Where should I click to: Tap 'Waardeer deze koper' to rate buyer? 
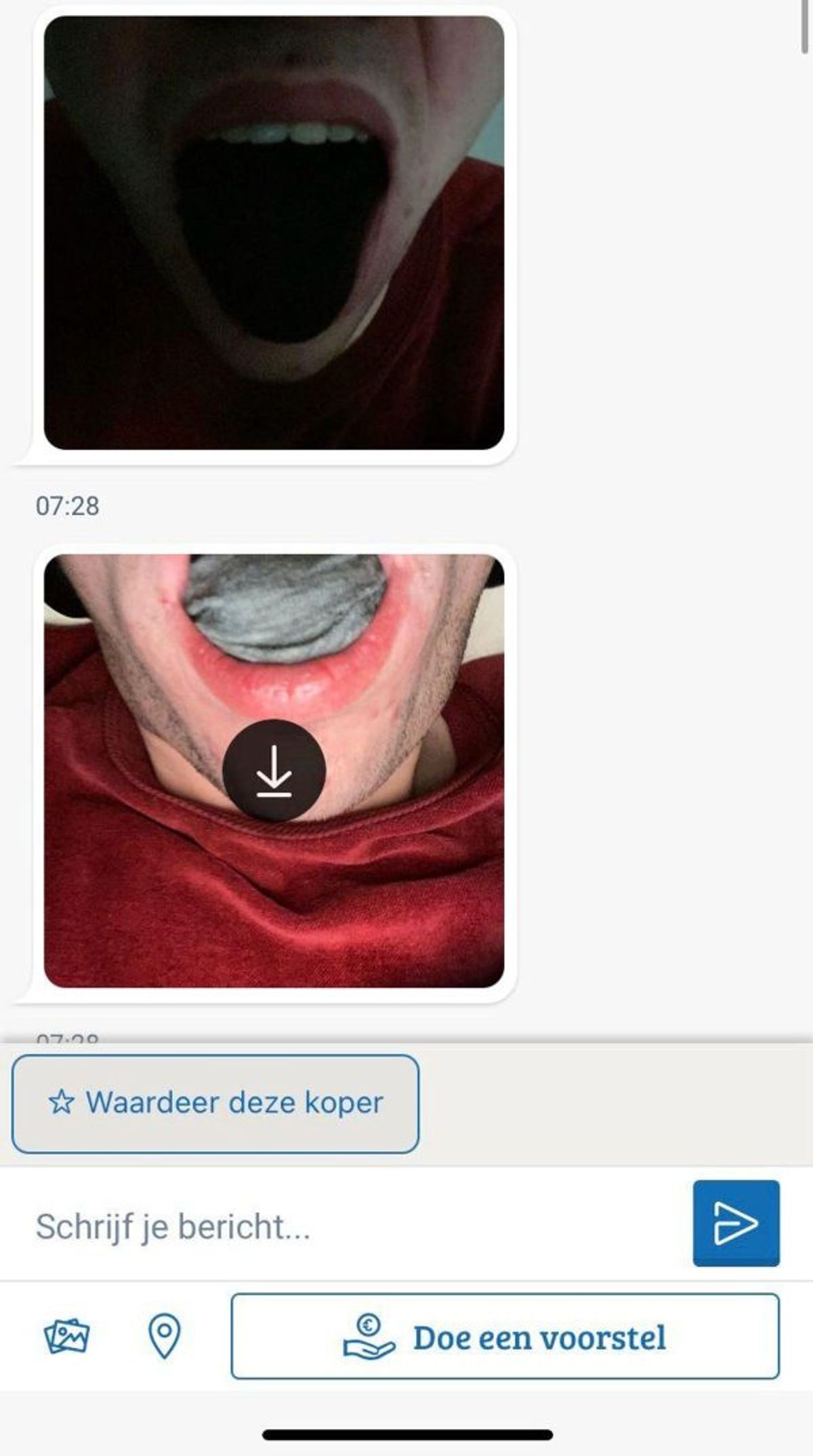pos(215,1103)
